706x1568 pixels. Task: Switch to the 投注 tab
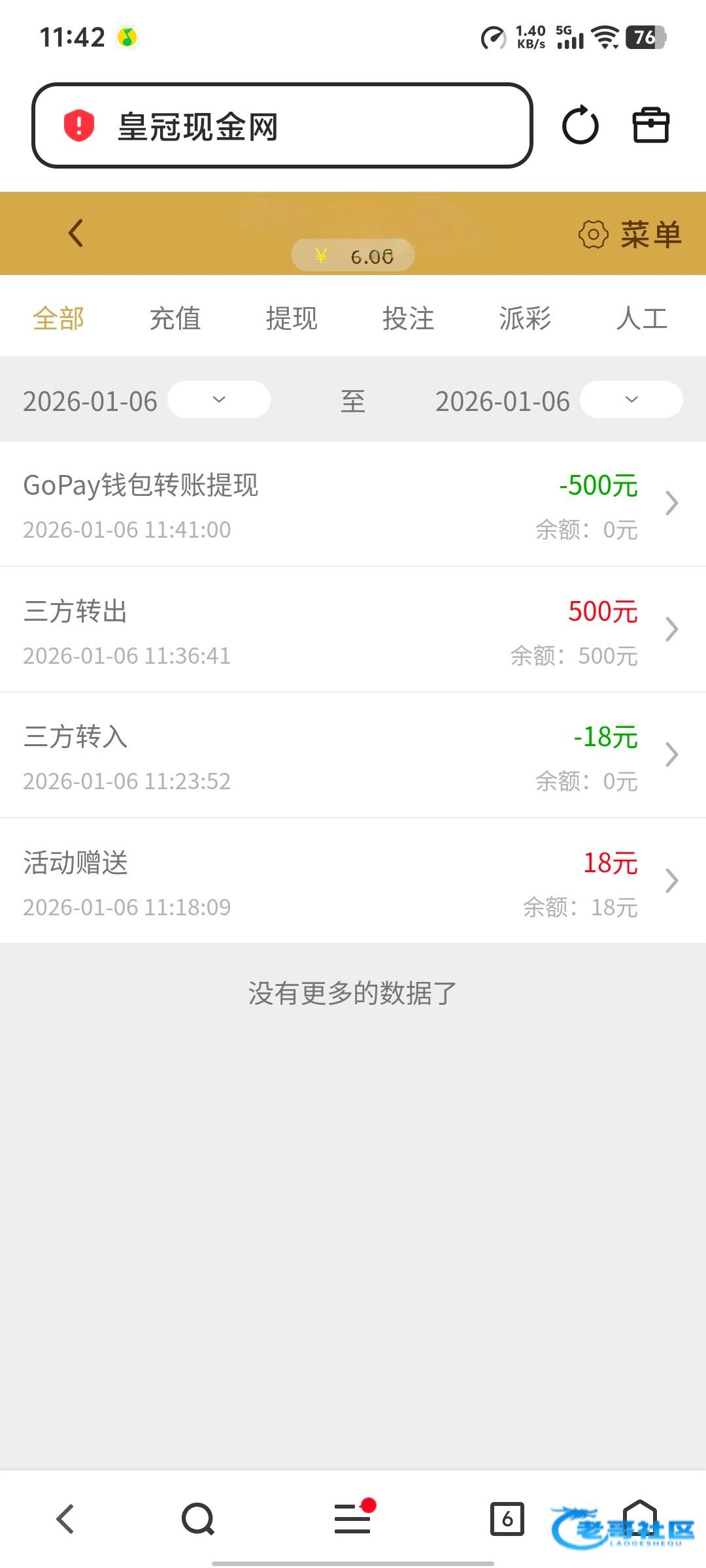pos(408,318)
